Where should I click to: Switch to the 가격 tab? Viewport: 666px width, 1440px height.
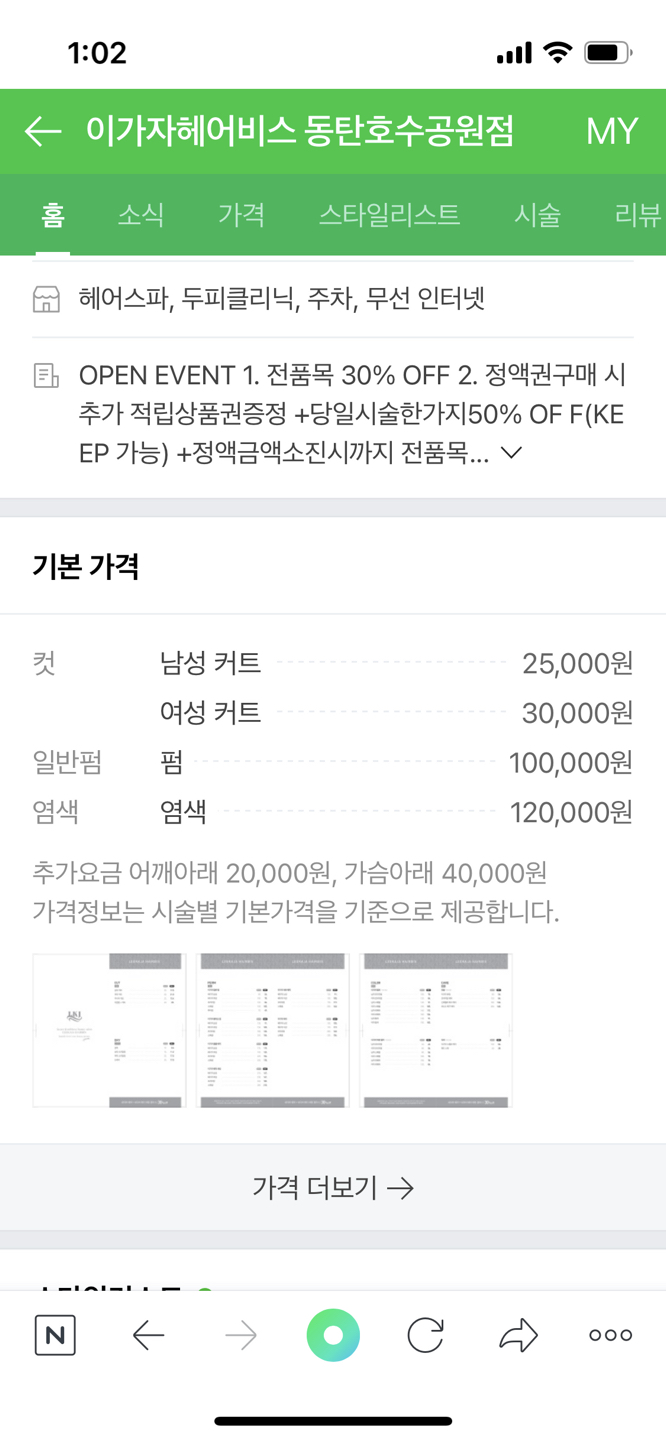click(x=241, y=214)
